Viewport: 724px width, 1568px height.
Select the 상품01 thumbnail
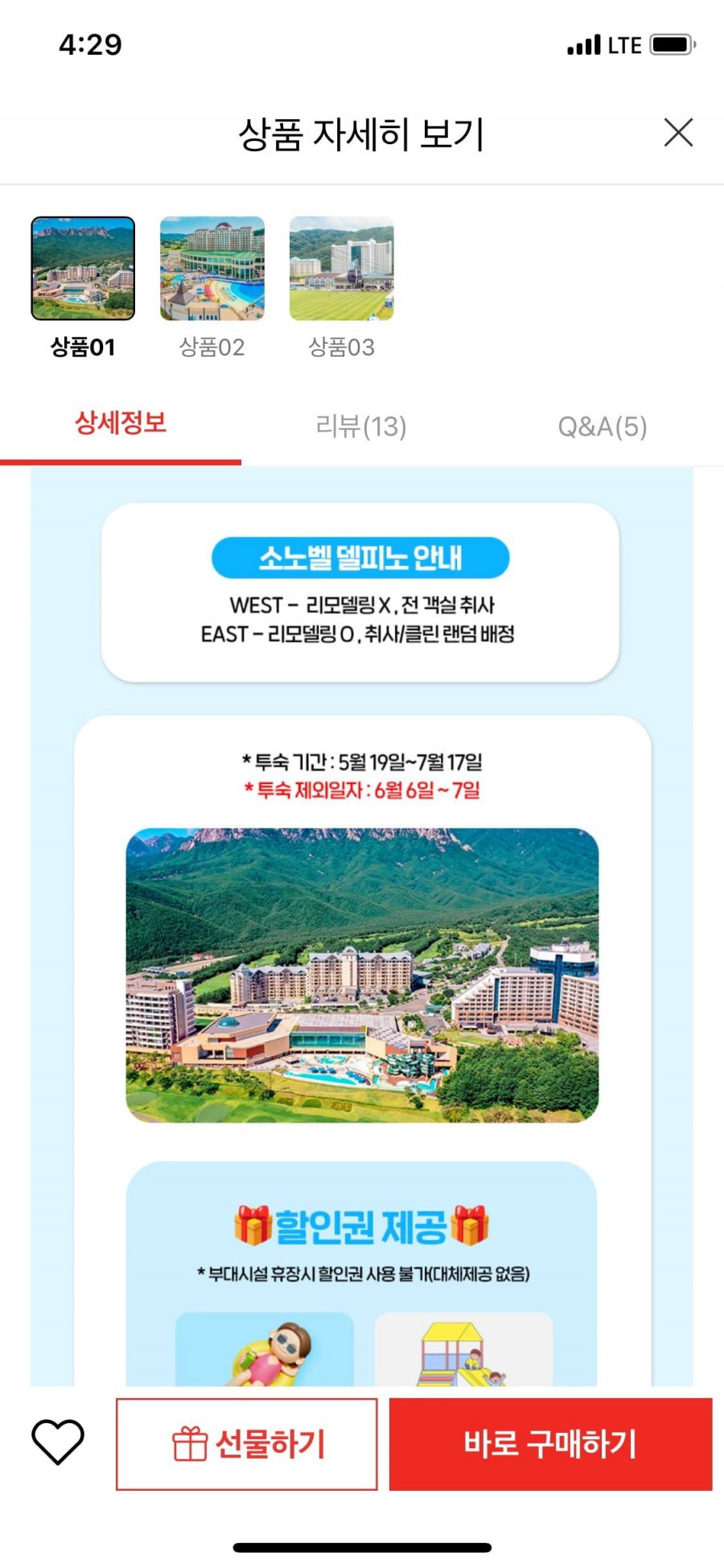pos(83,269)
